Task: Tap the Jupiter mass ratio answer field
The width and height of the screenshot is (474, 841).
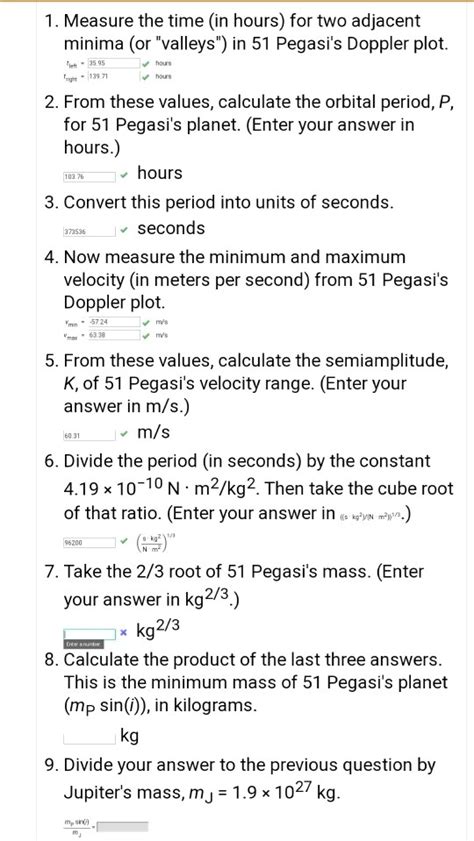Action: (x=123, y=827)
